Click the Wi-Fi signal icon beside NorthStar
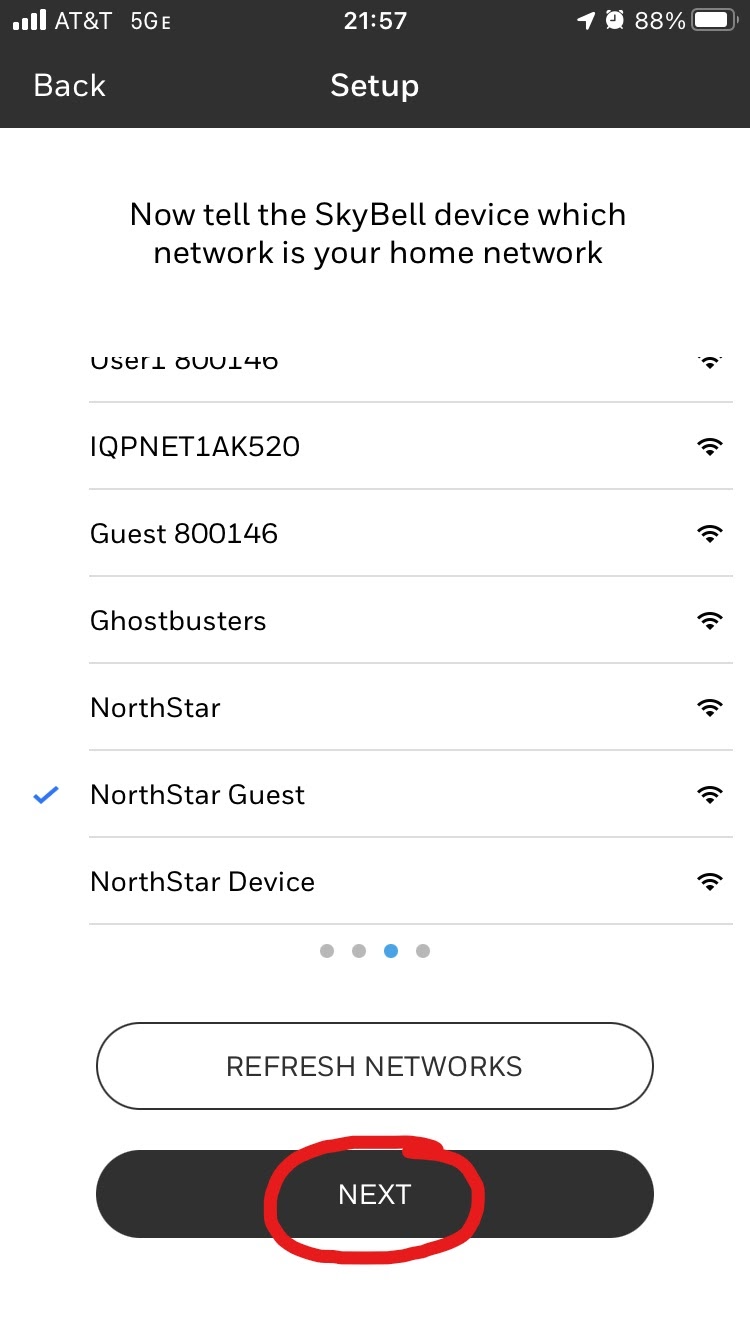 point(710,707)
